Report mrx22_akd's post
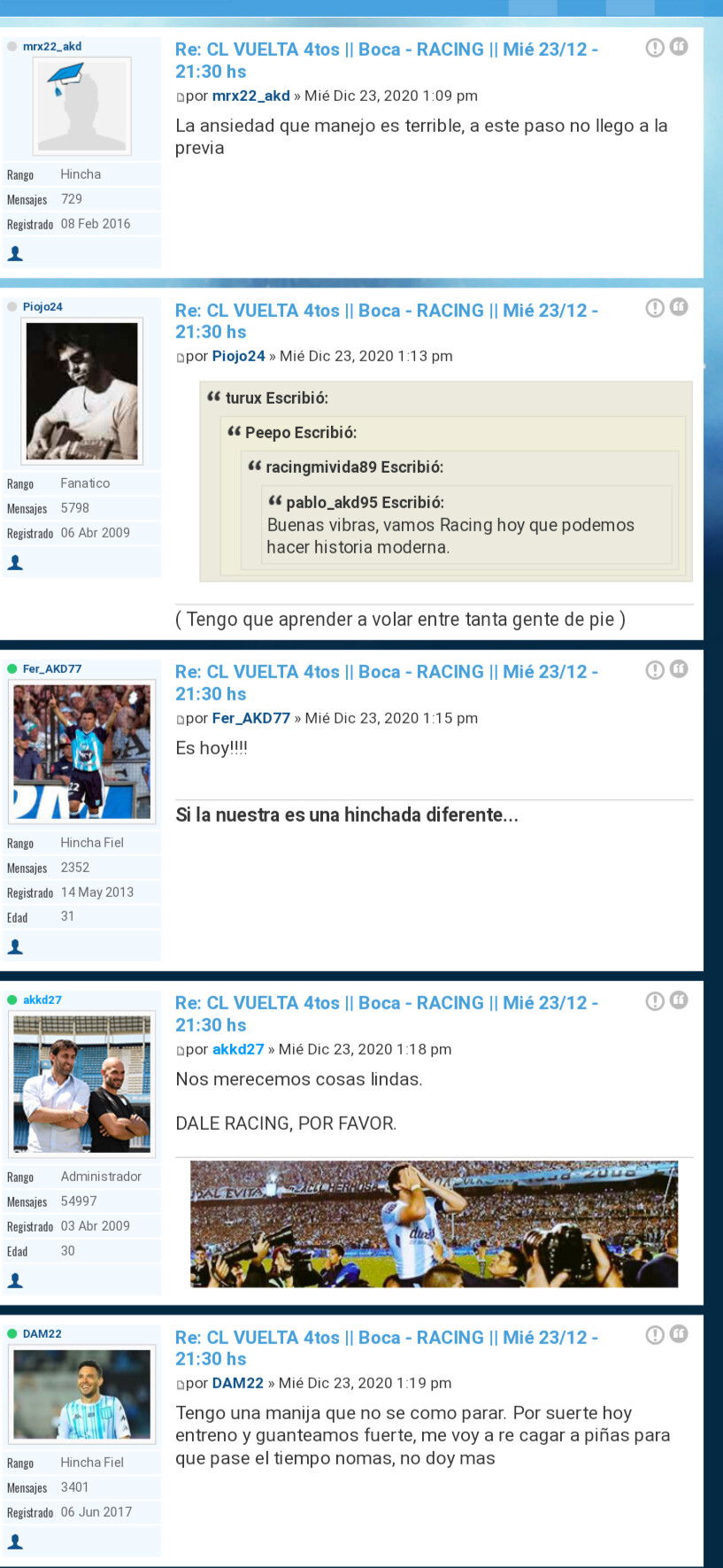The image size is (723, 1568). [655, 48]
